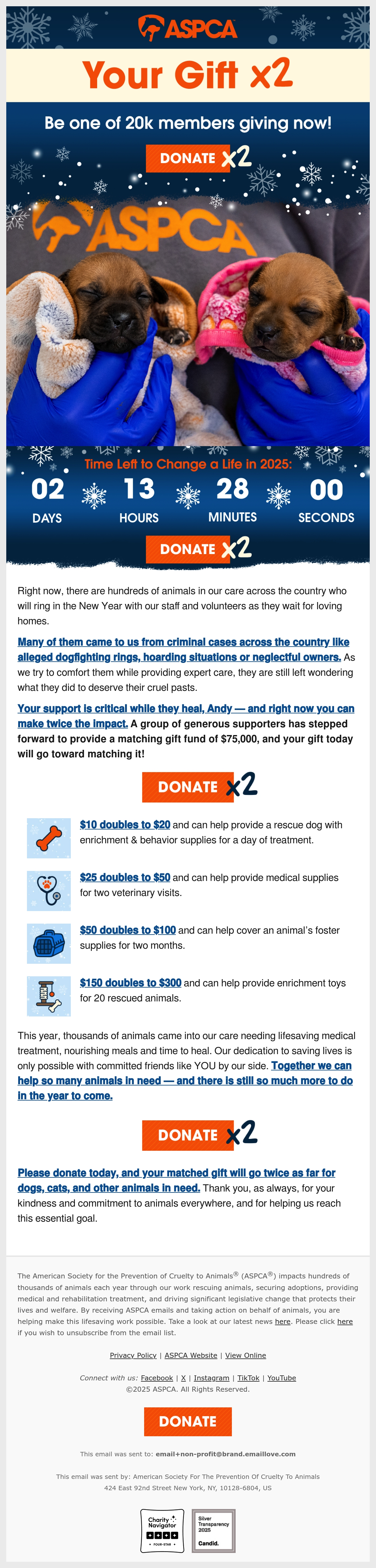Image resolution: width=376 pixels, height=1568 pixels.
Task: Tap the orange Donate button in the footer
Action: (x=188, y=1421)
